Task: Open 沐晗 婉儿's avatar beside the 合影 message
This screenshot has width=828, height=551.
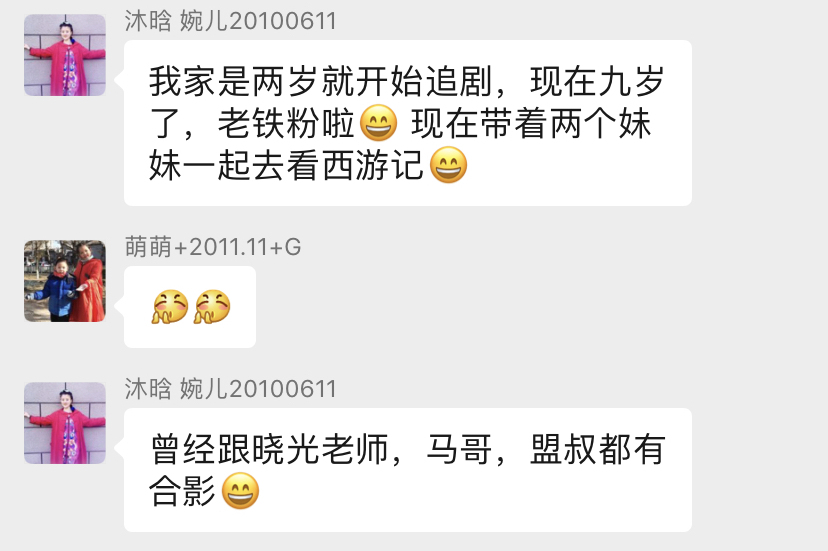Action: point(65,422)
